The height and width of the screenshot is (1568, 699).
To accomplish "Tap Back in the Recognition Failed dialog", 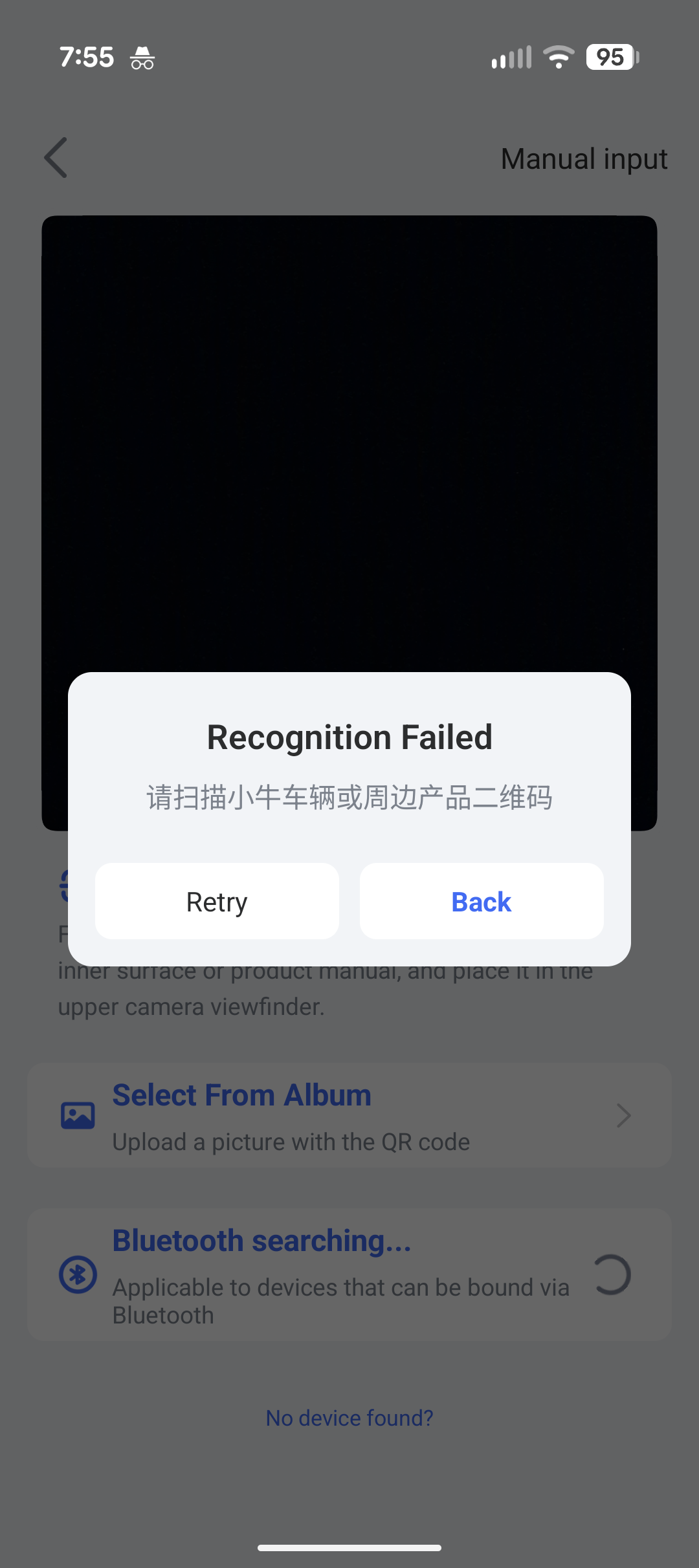I will (482, 901).
